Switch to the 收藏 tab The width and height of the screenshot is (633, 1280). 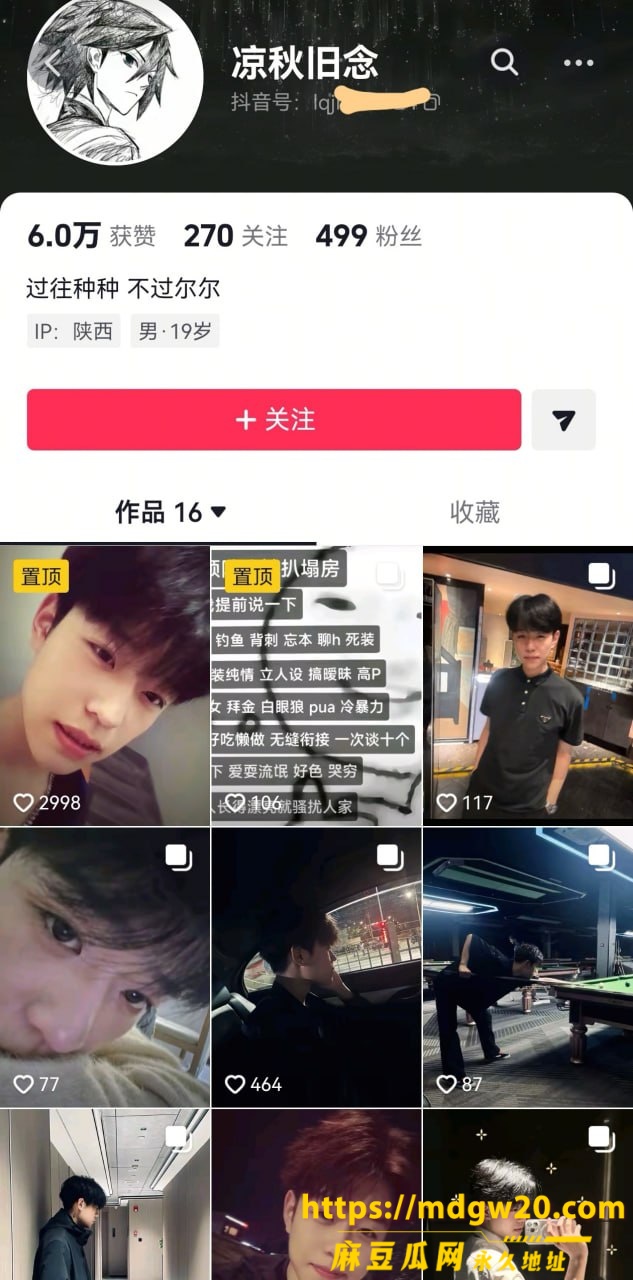click(x=474, y=513)
